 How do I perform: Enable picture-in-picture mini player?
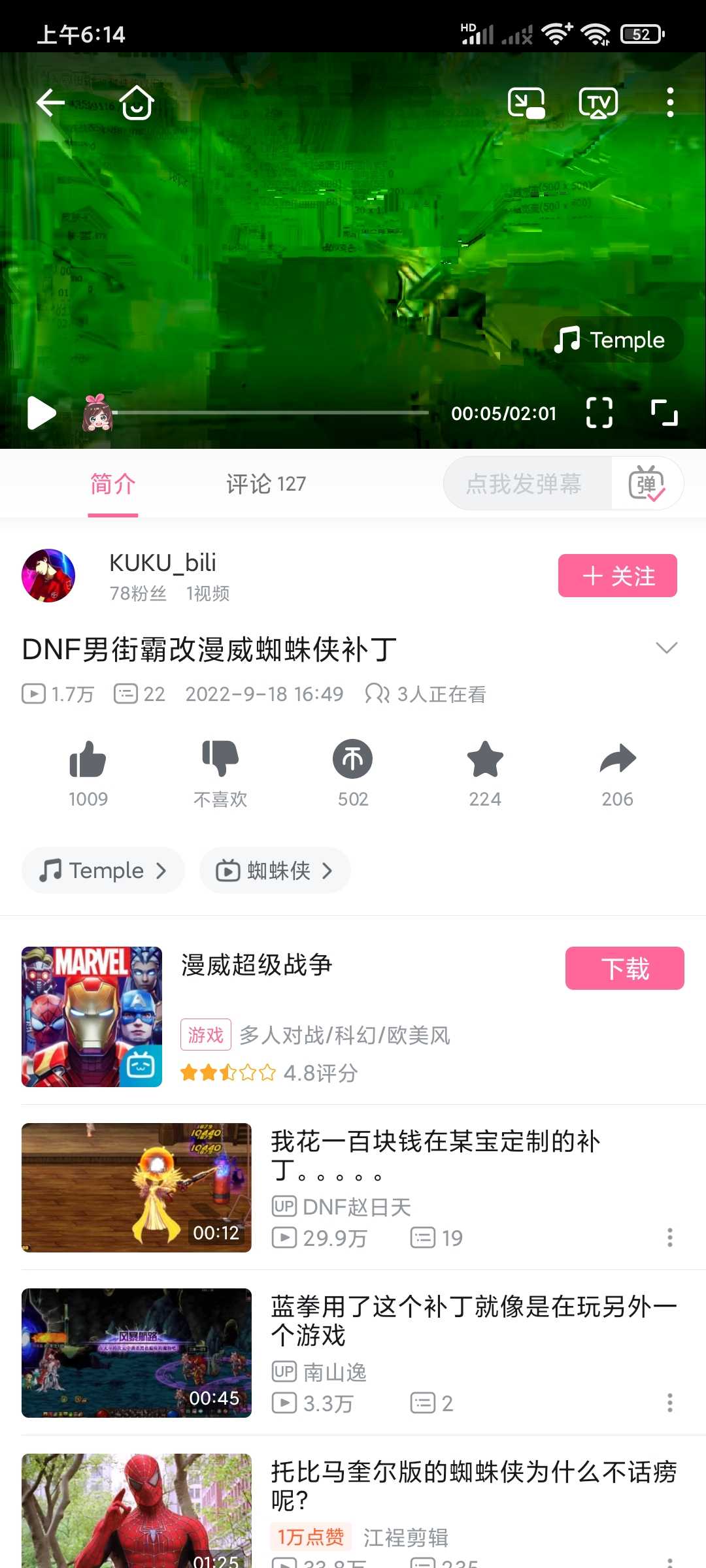(x=526, y=103)
